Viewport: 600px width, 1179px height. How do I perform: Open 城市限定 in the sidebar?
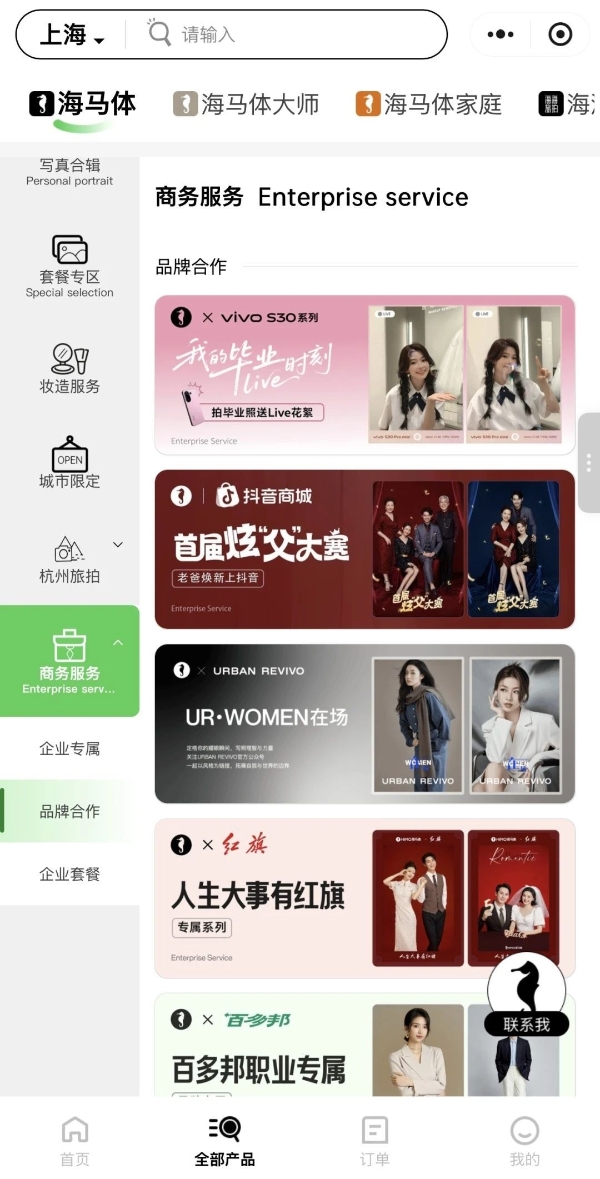tap(70, 463)
